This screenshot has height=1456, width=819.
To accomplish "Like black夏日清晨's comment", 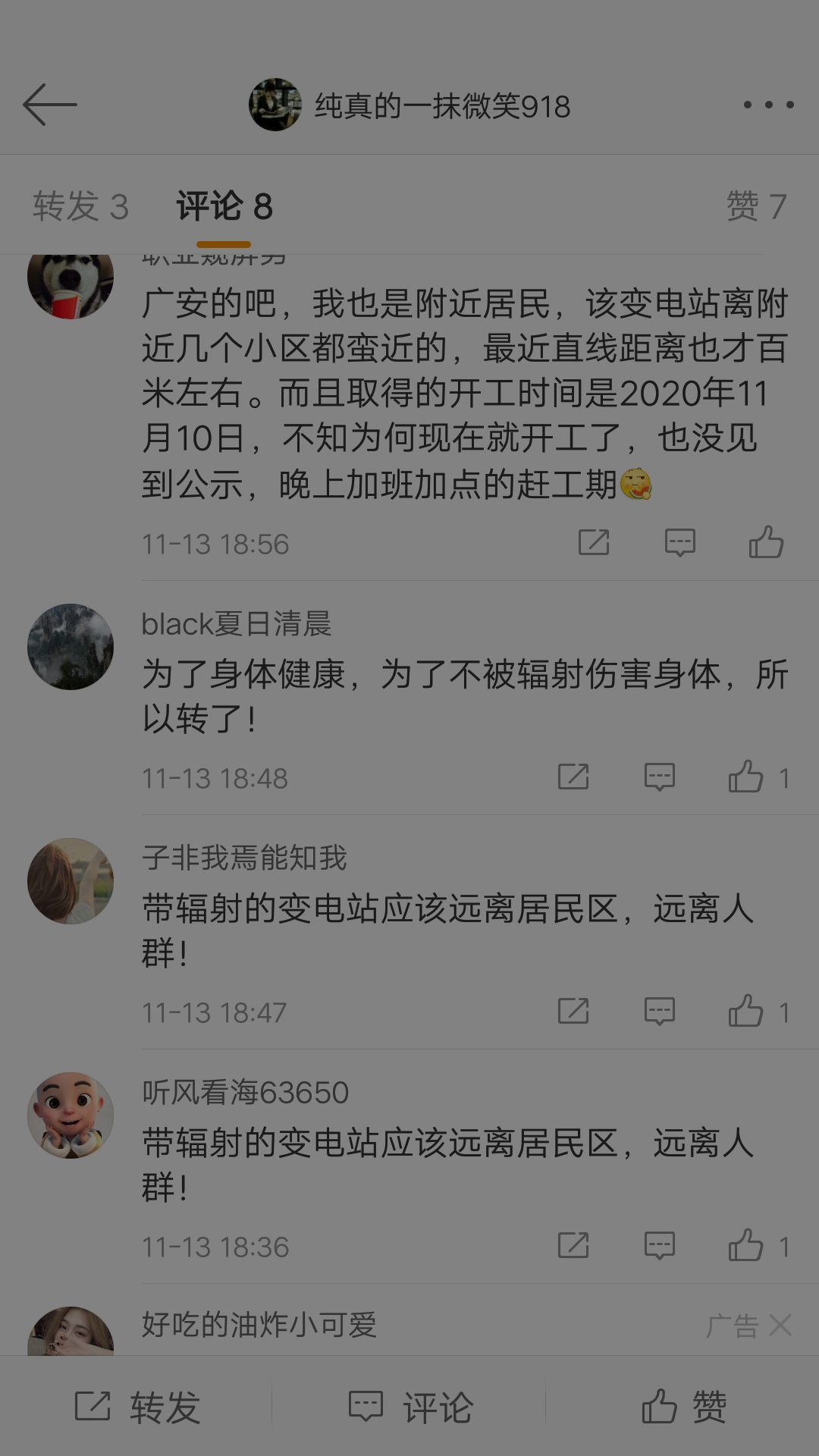I will pyautogui.click(x=746, y=777).
